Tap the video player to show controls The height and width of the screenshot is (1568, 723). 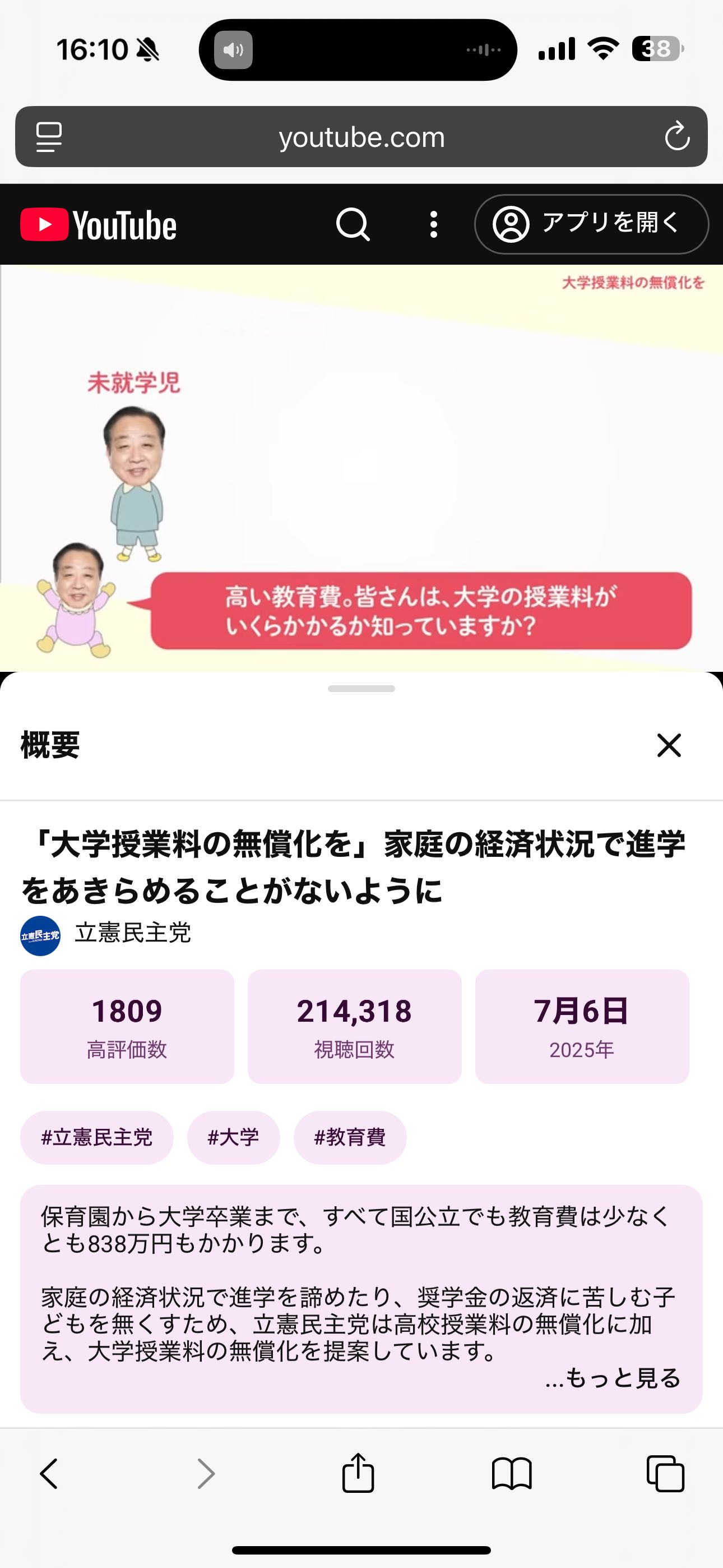tap(361, 468)
